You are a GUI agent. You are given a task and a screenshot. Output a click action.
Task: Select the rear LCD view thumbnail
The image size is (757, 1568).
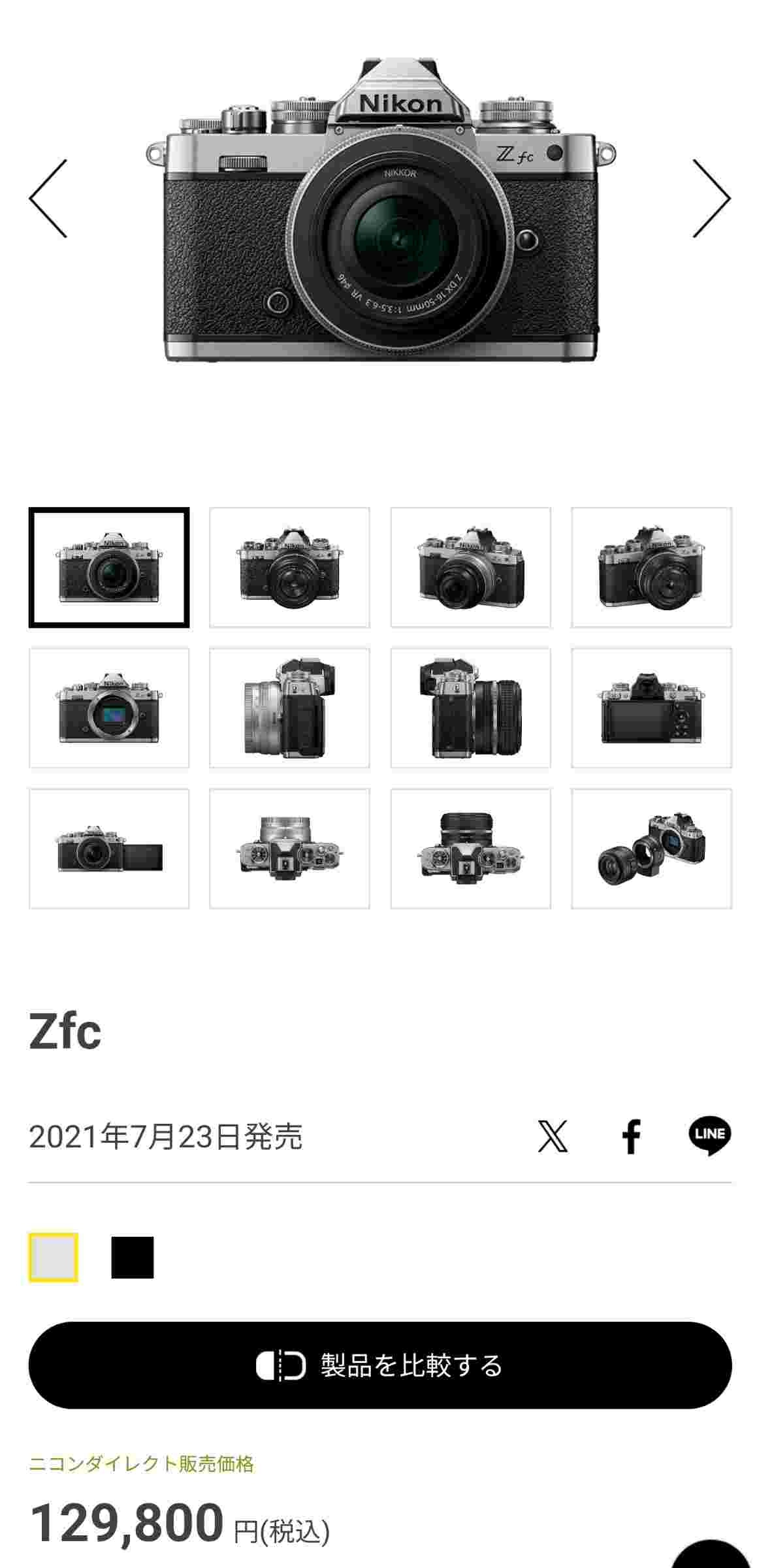pos(651,708)
